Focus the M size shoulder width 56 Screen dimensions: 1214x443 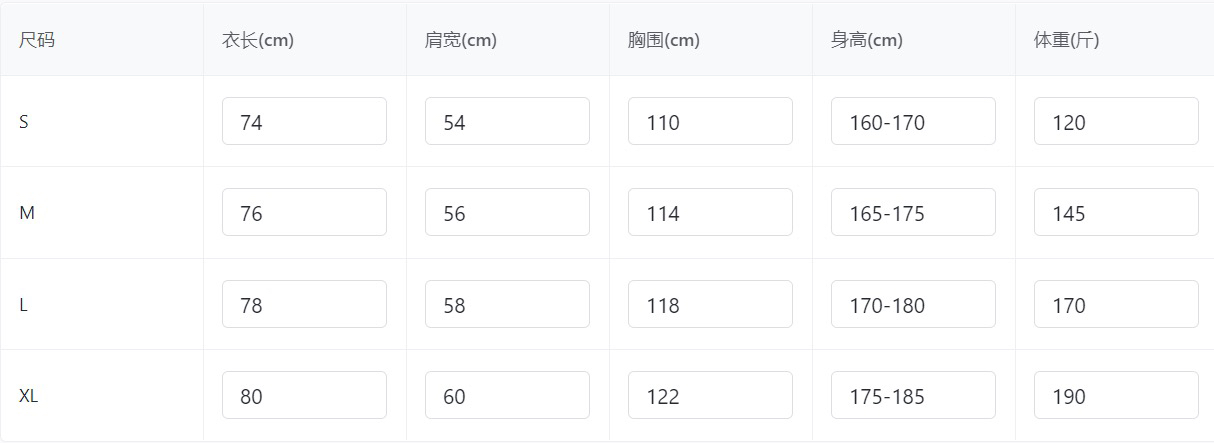[507, 212]
